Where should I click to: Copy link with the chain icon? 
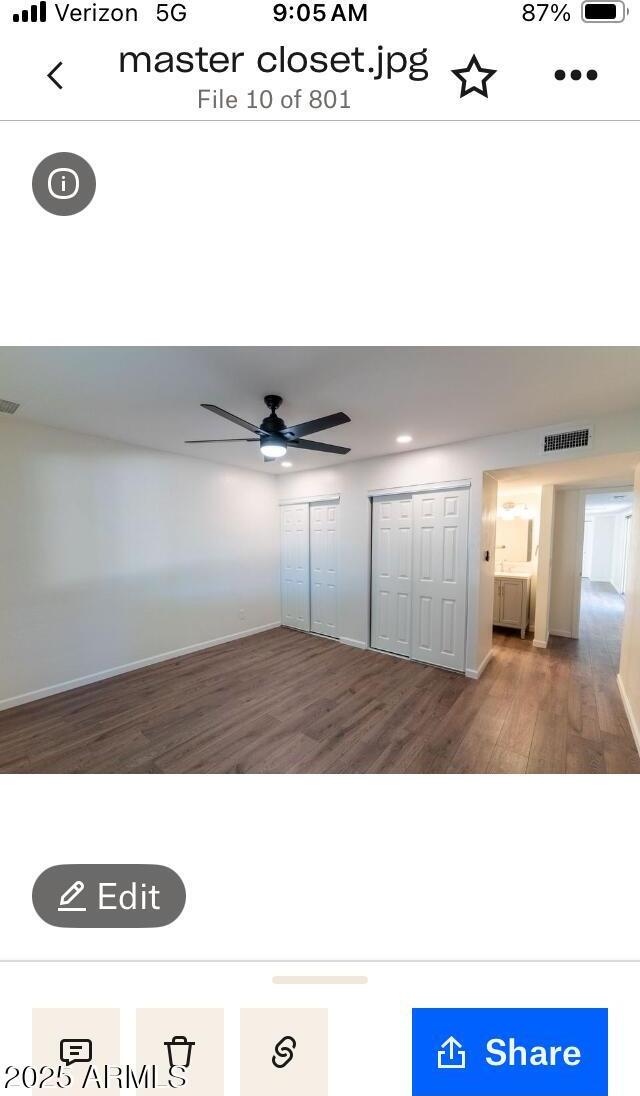click(x=284, y=1052)
